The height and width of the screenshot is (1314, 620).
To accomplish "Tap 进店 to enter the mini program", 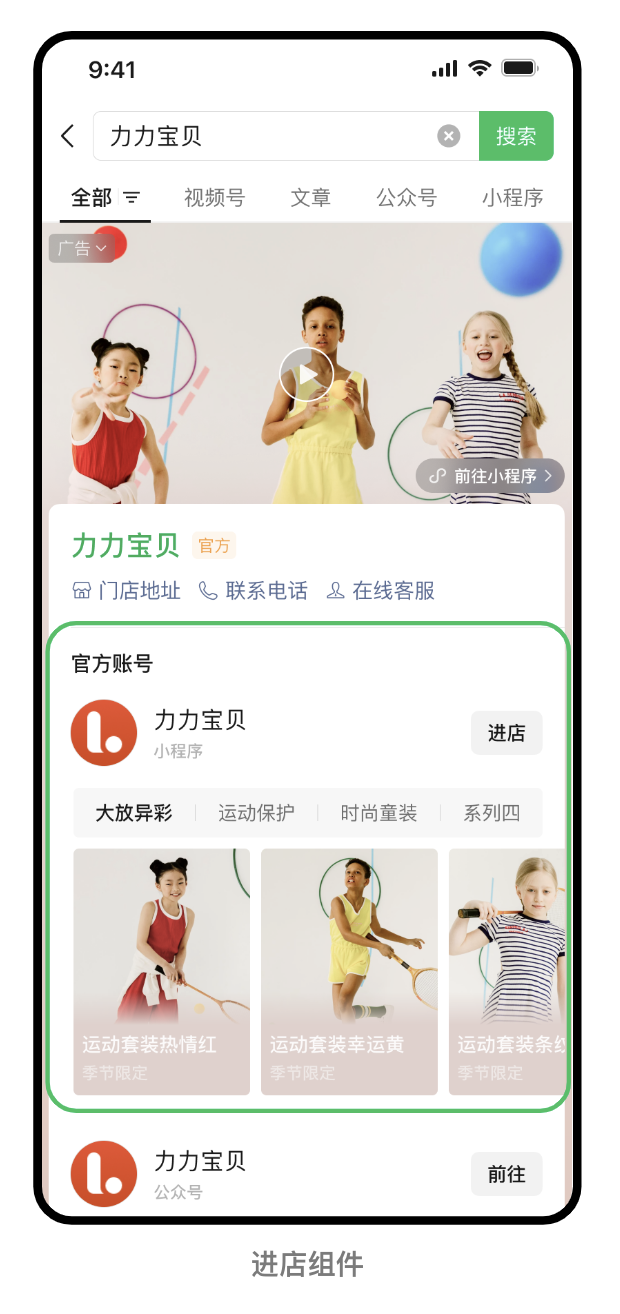I will tap(506, 733).
